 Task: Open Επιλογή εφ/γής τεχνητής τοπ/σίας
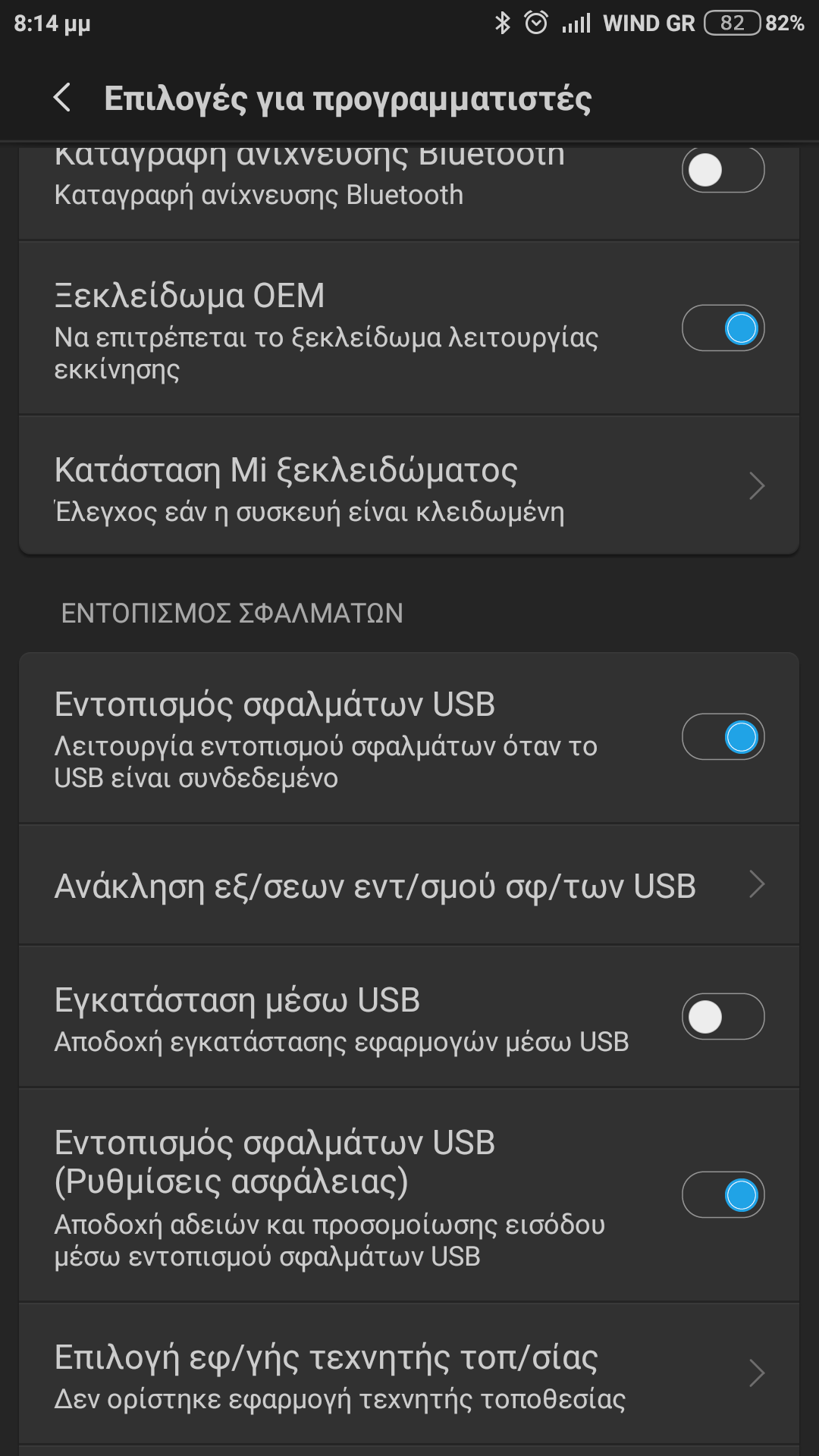409,1374
